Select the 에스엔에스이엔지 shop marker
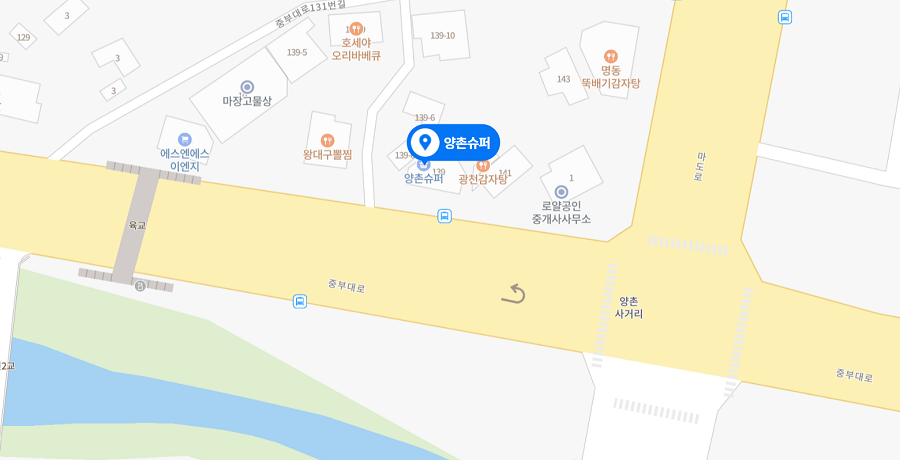Image resolution: width=900 pixels, height=460 pixels. [184, 139]
